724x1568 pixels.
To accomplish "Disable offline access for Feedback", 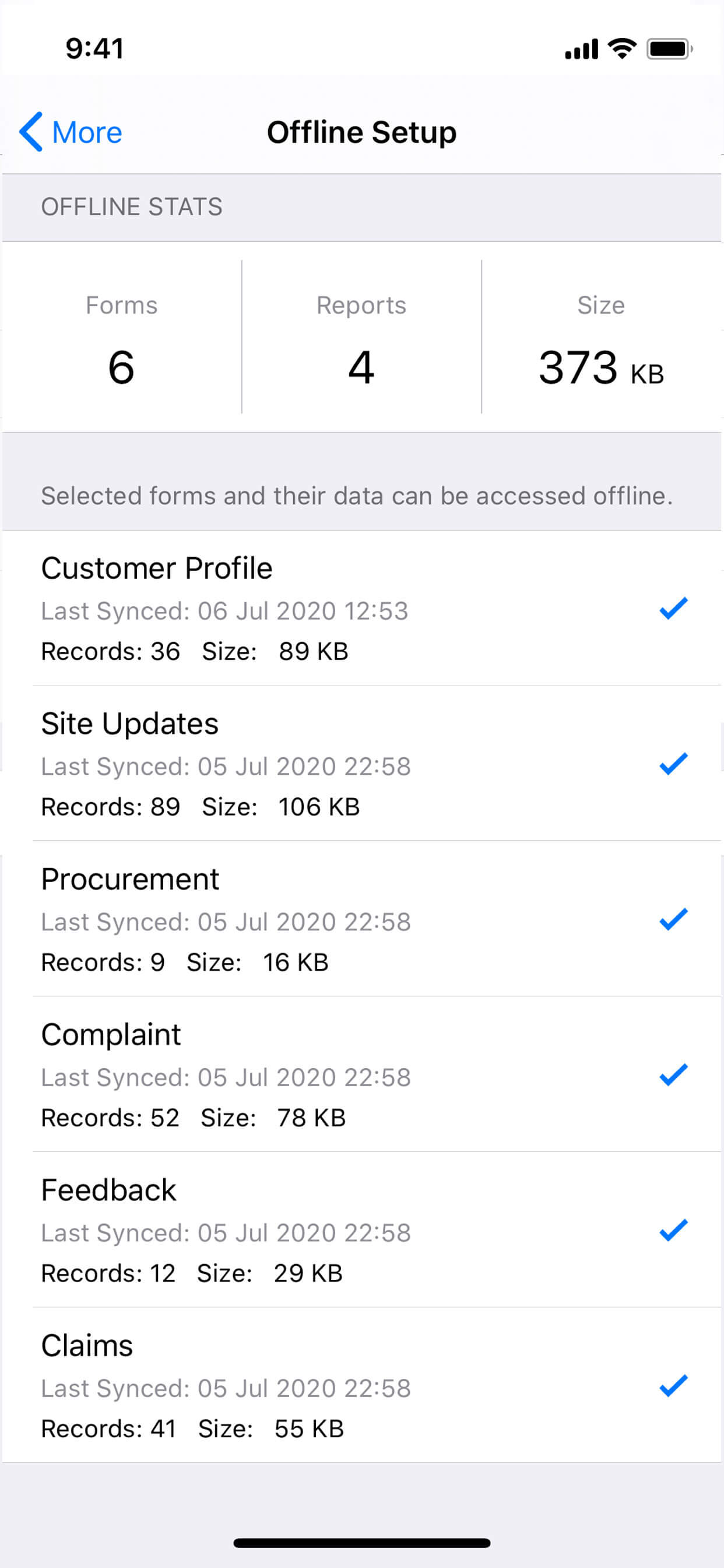I will 673,1230.
